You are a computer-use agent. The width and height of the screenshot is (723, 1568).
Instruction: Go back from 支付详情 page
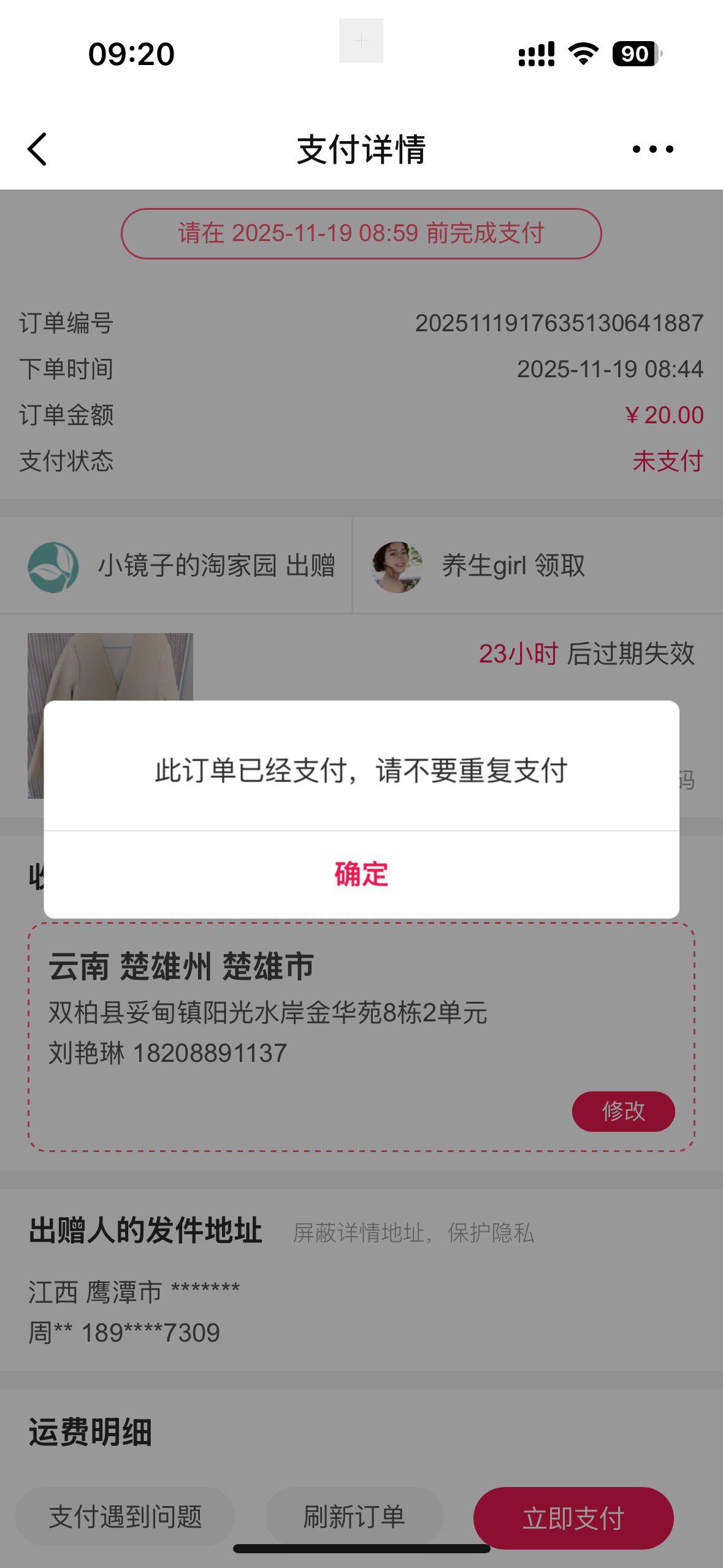[x=37, y=149]
